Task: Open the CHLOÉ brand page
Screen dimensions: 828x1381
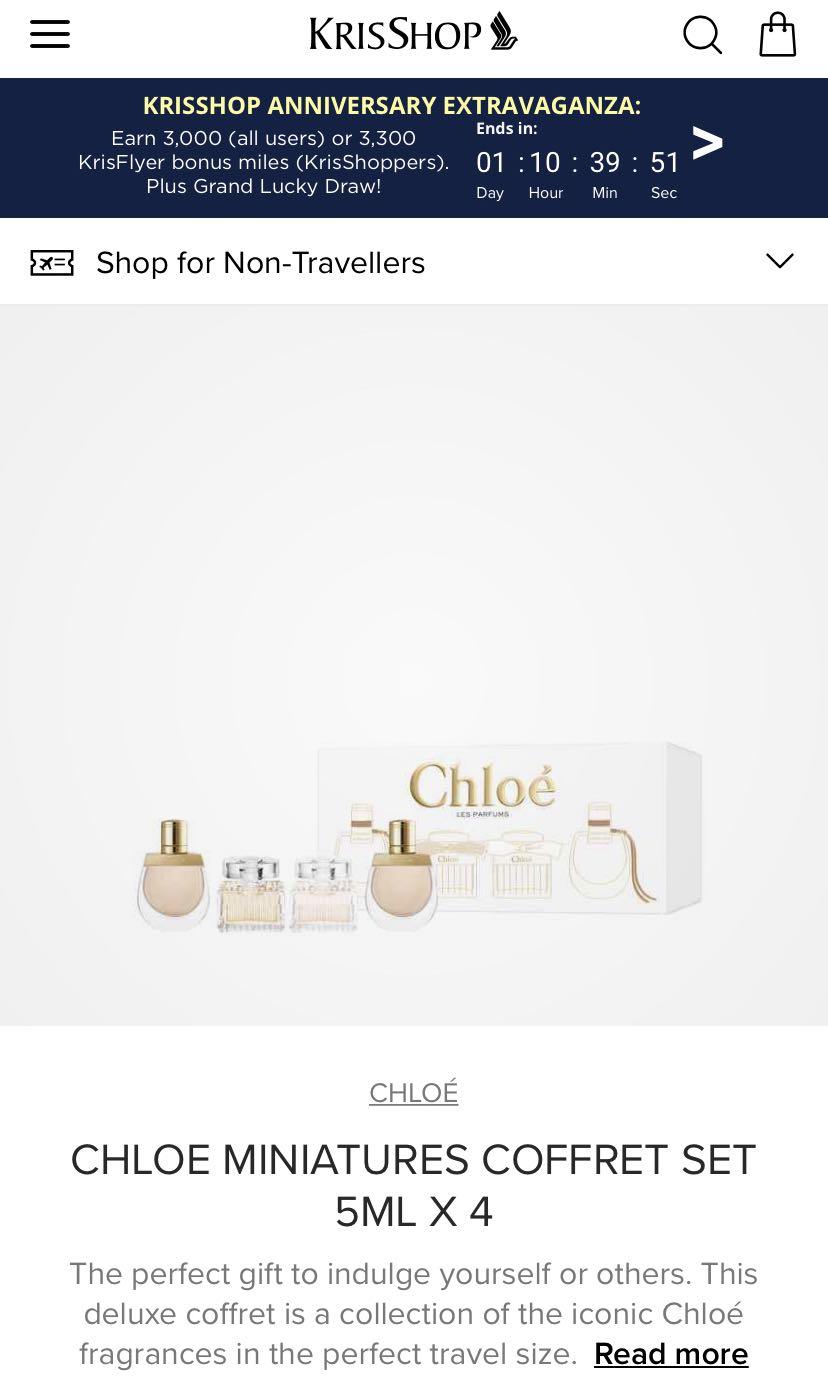Action: coord(413,1092)
